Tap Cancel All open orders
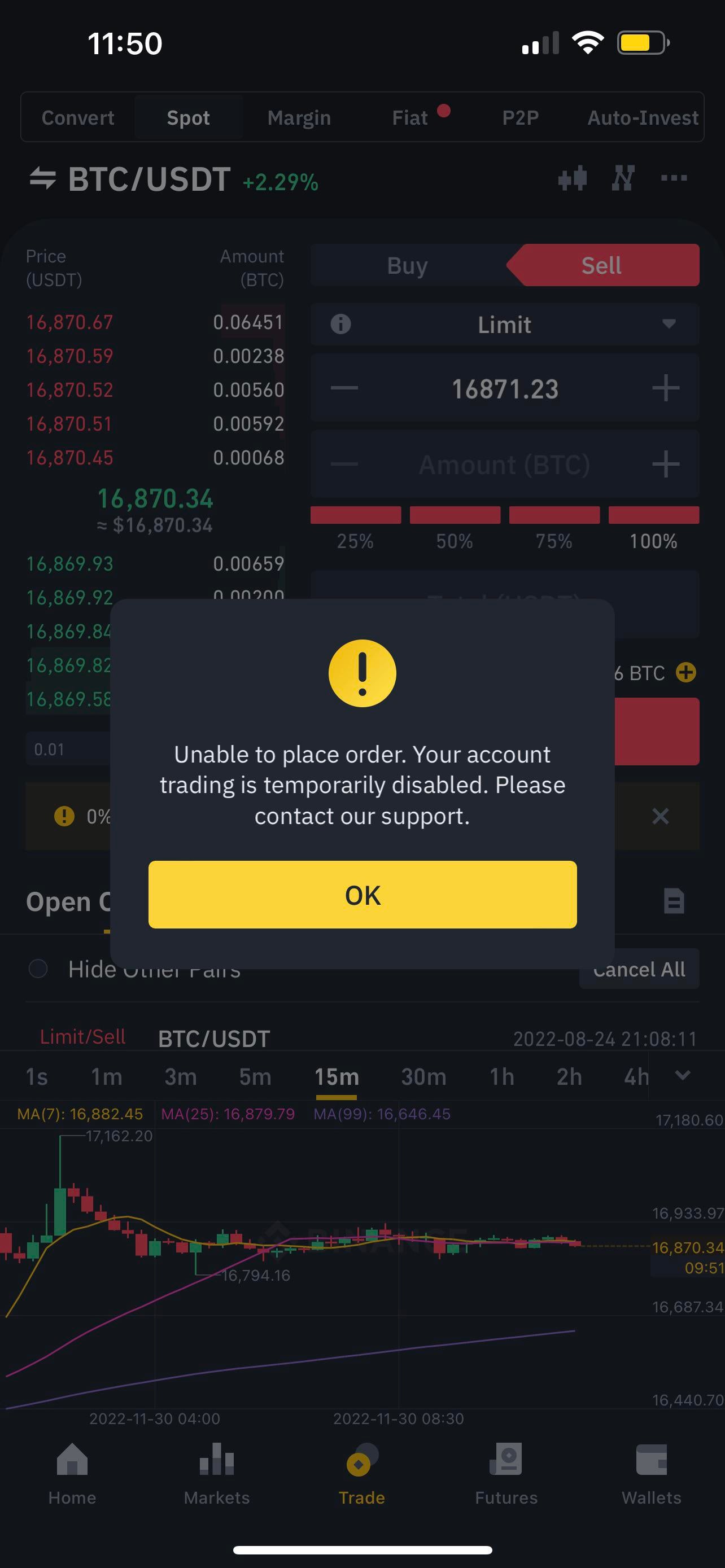 (x=639, y=969)
